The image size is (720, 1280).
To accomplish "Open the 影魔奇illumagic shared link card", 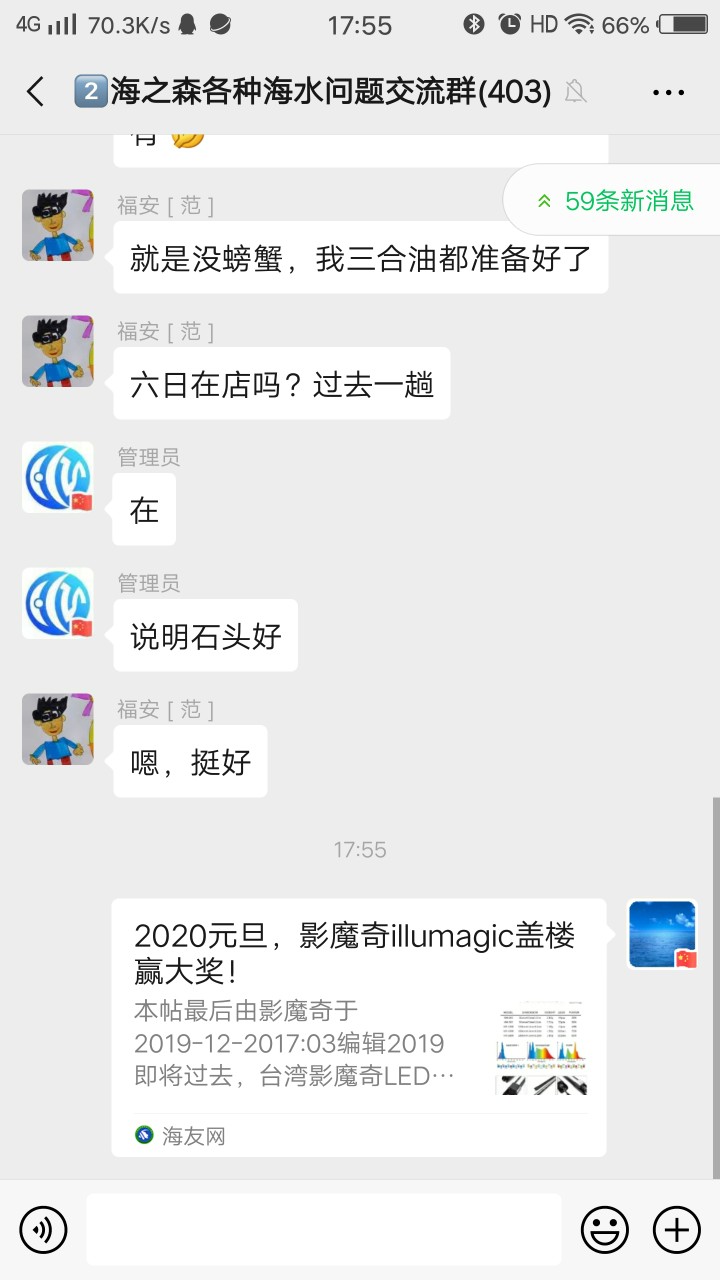I will click(x=359, y=1027).
